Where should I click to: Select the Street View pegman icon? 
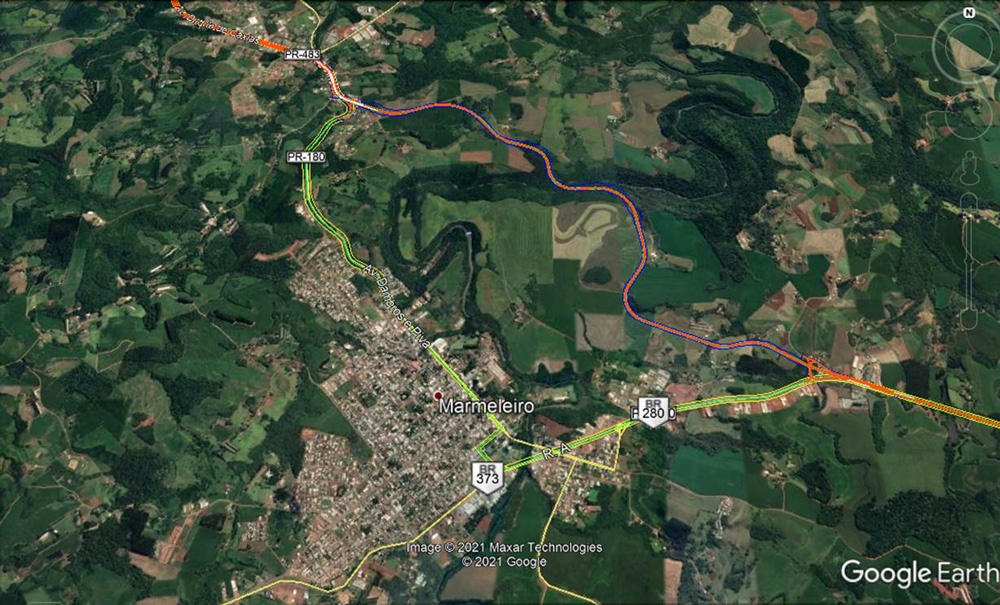pyautogui.click(x=968, y=165)
